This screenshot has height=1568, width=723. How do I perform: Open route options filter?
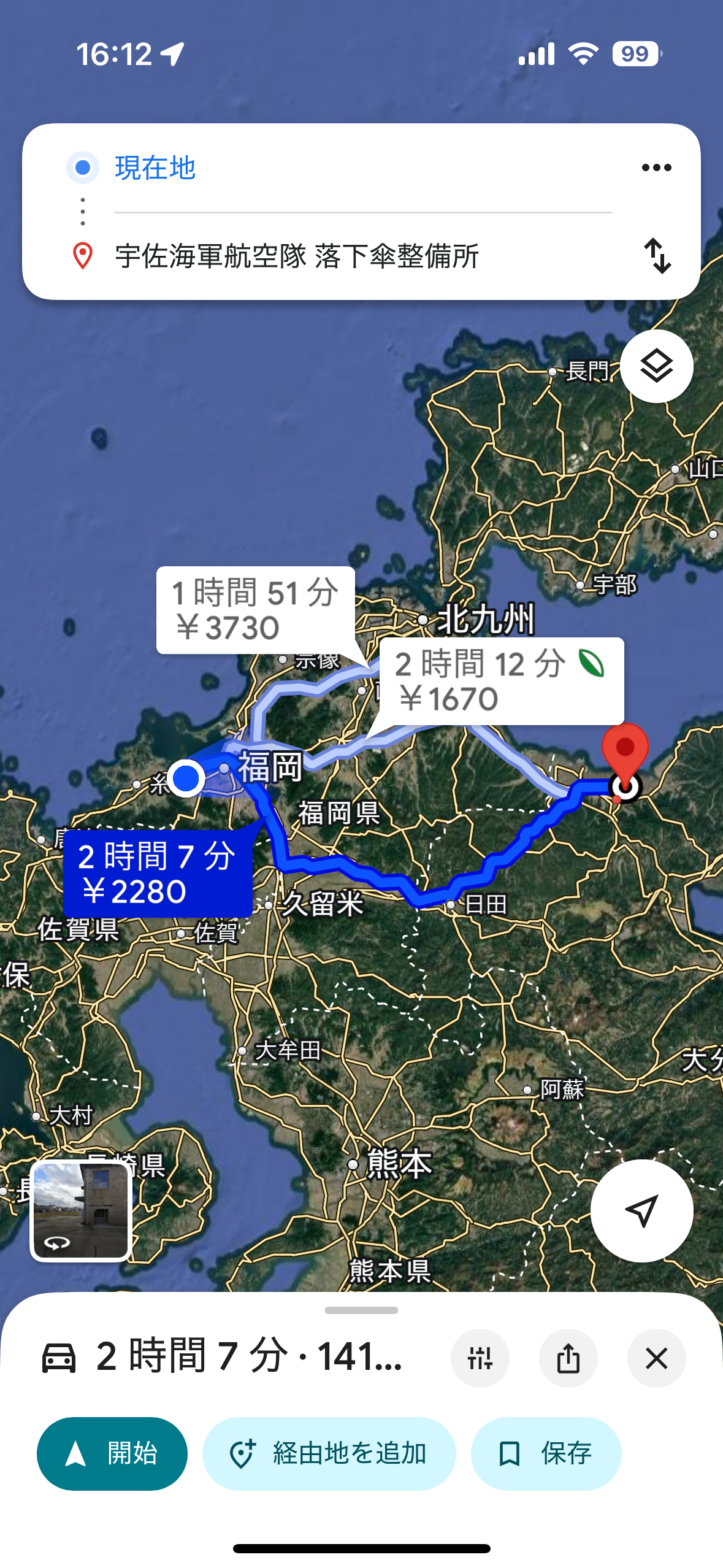tap(480, 1358)
